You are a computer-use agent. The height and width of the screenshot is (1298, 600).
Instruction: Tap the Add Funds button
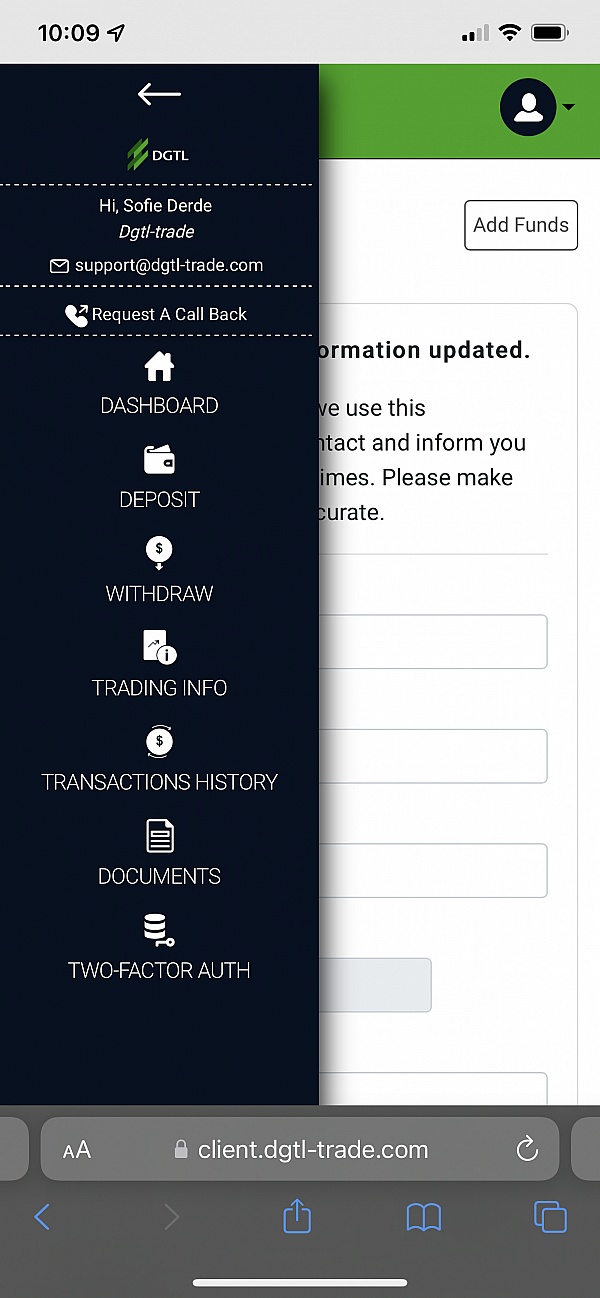click(521, 225)
